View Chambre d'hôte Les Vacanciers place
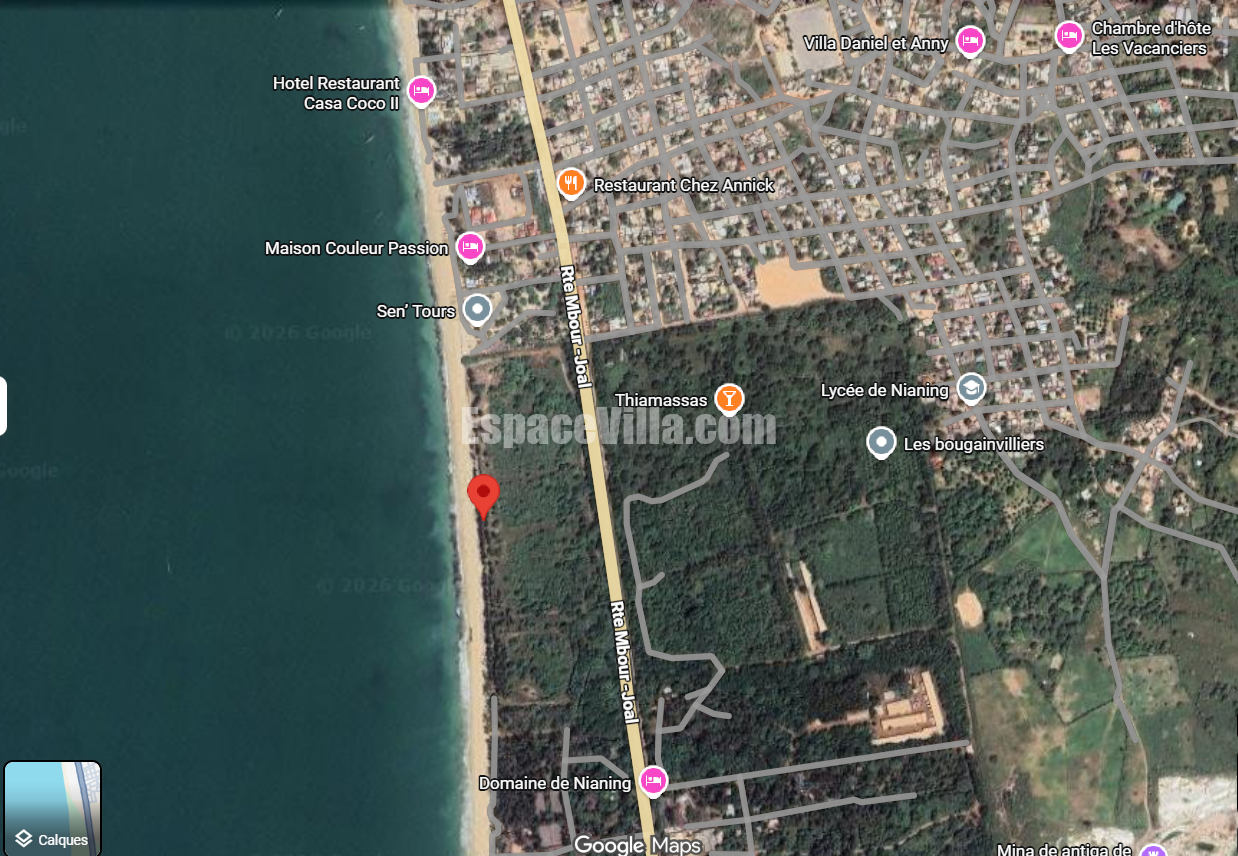 1069,36
